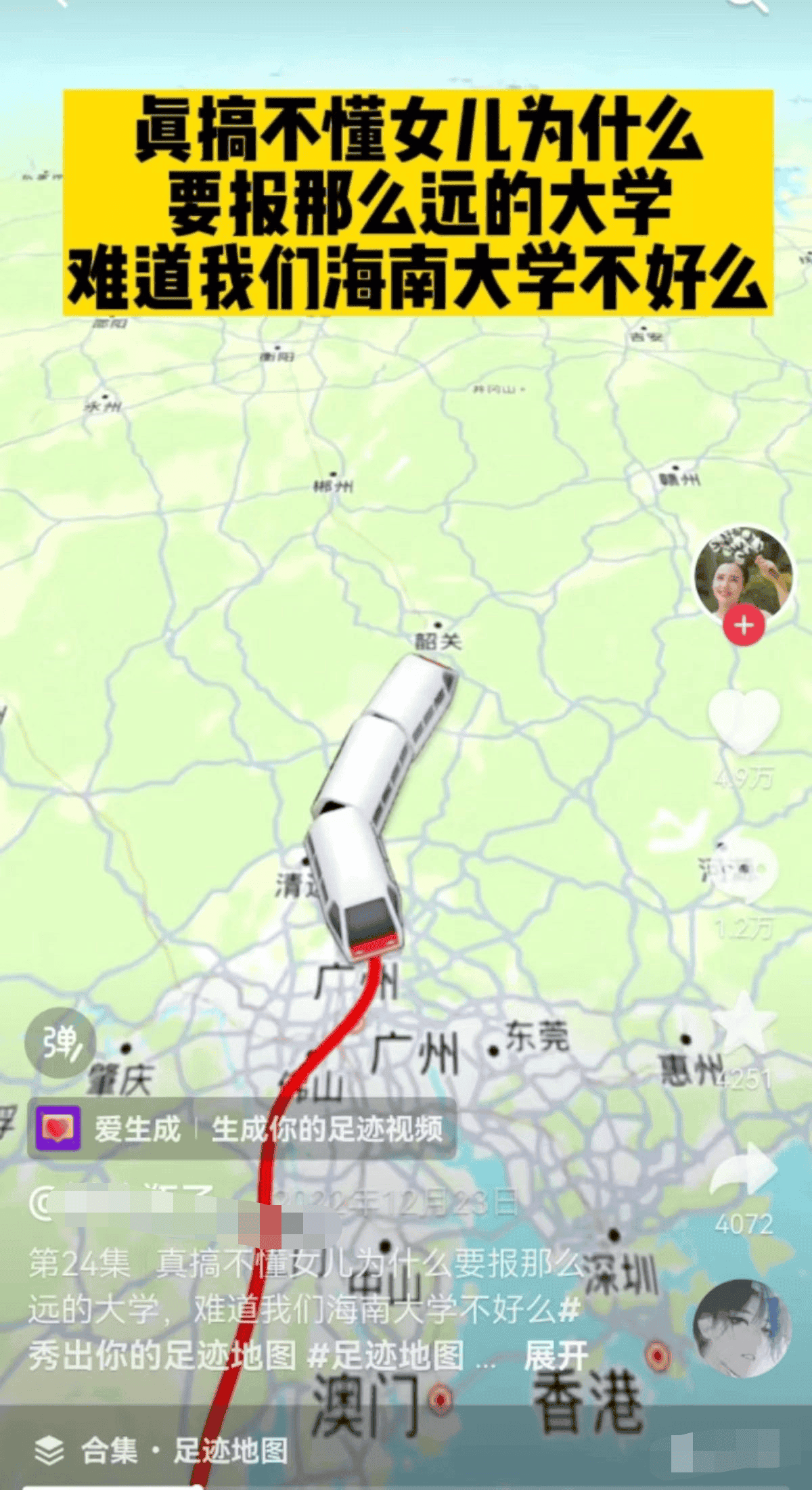812x1490 pixels.
Task: Toggle the 弹 danmaku button
Action: [x=60, y=1043]
